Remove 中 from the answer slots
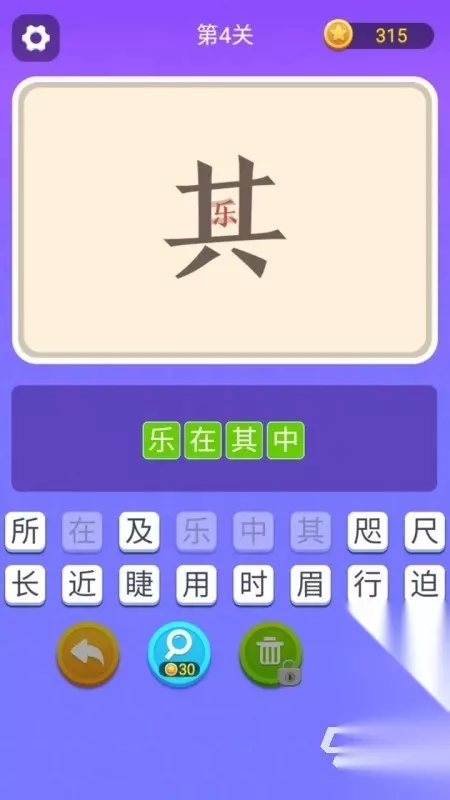 [286, 440]
